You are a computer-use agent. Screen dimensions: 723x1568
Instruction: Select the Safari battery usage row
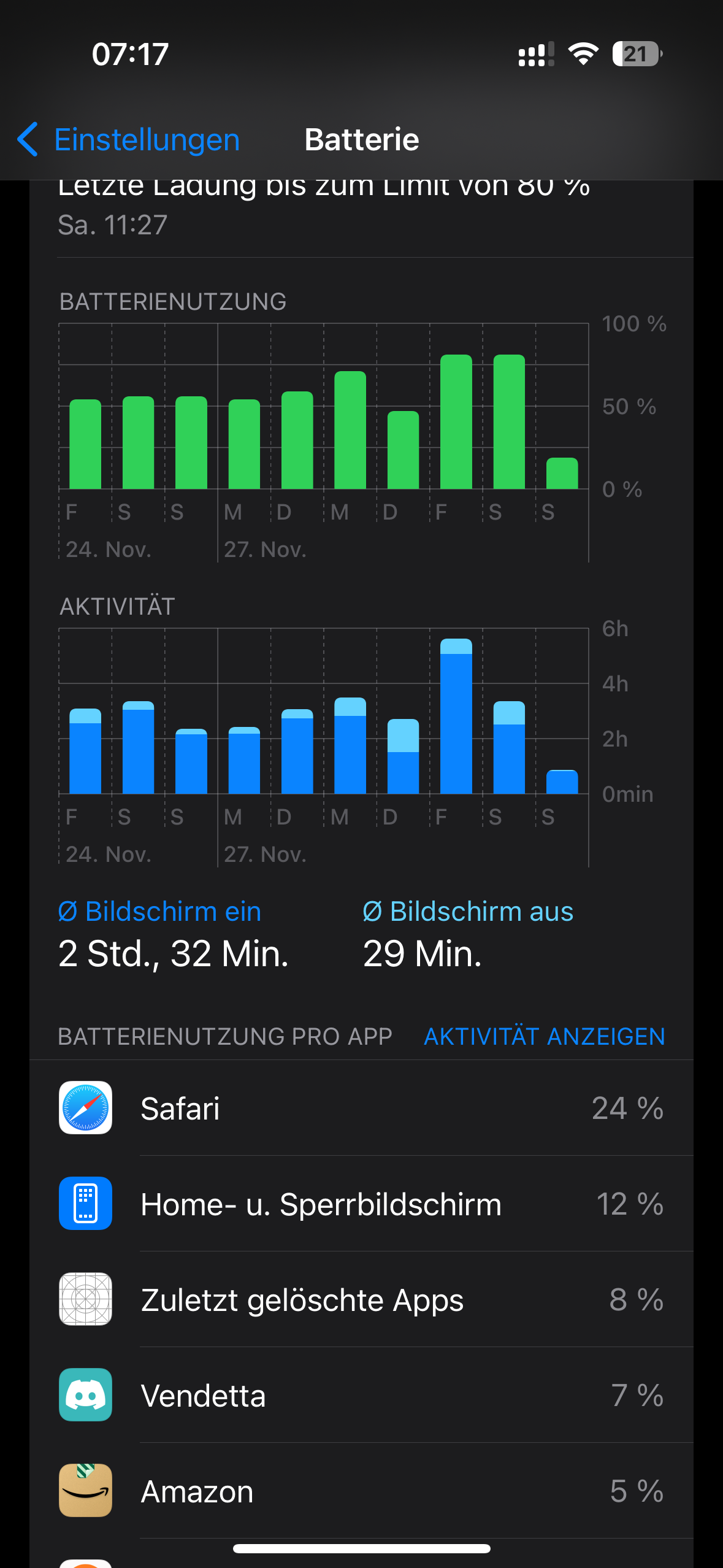click(361, 1108)
